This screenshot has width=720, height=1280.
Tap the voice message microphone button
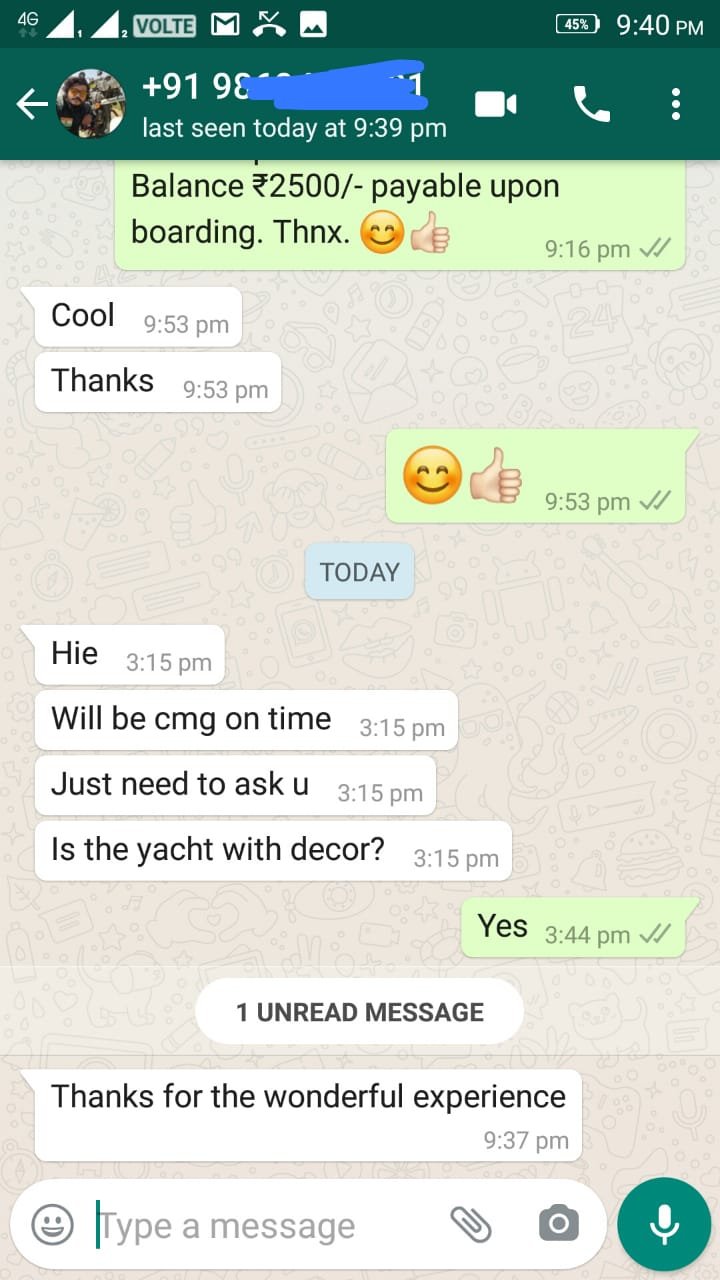(x=664, y=1224)
